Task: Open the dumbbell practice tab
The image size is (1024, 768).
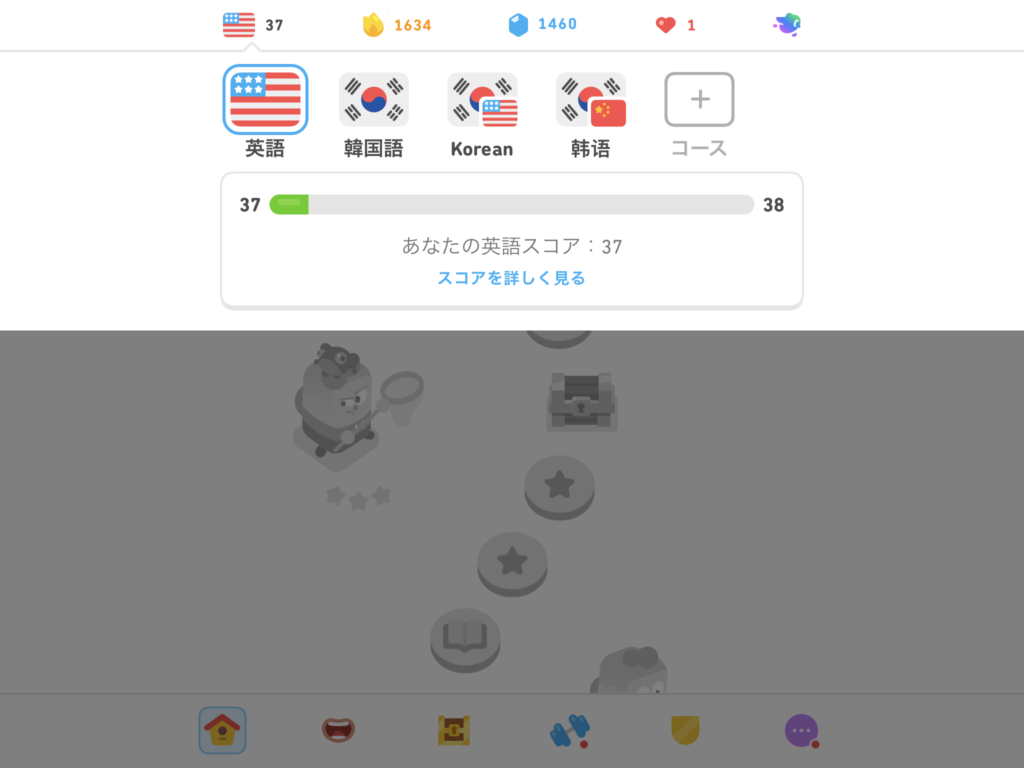Action: pos(569,731)
